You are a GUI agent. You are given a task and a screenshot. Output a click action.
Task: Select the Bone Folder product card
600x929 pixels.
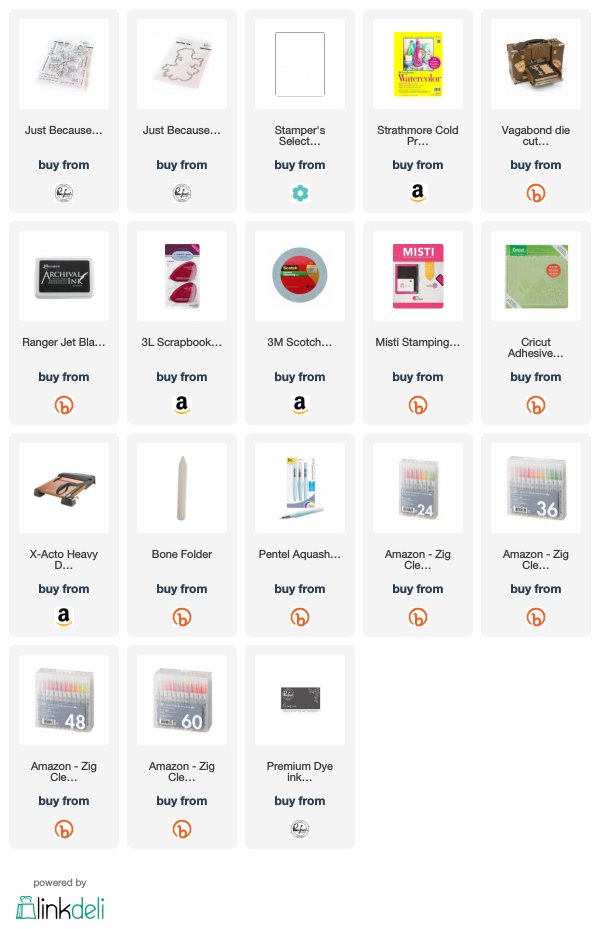click(181, 488)
